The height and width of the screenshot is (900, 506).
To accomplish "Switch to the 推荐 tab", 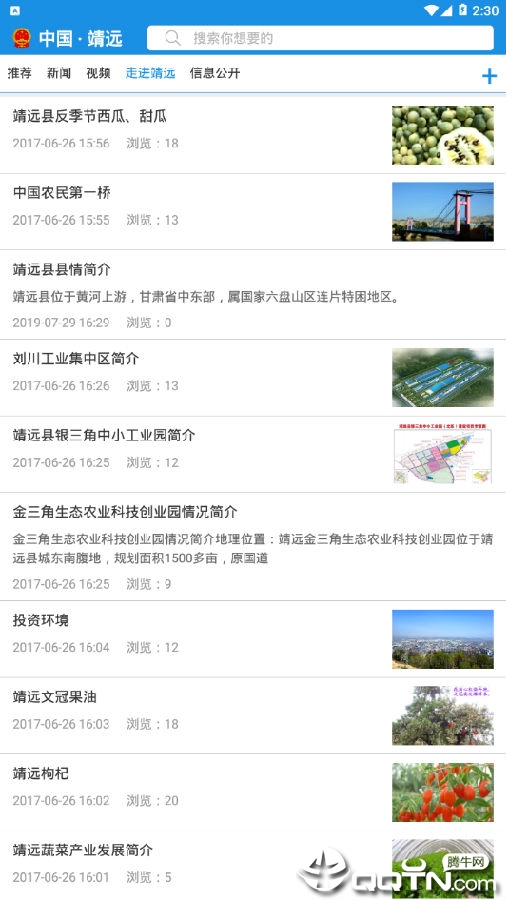I will tap(20, 73).
